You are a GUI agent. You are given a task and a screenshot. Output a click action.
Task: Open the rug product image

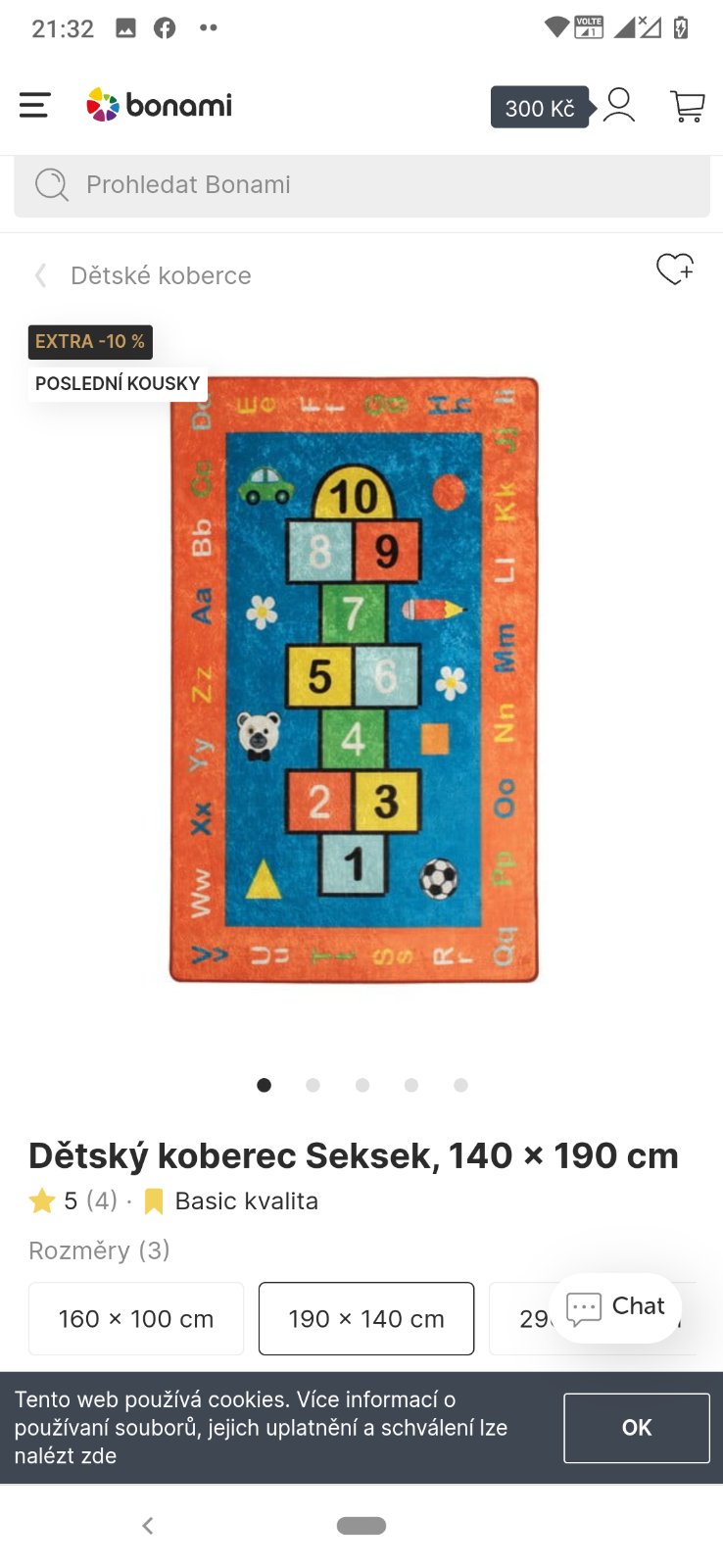coord(354,679)
